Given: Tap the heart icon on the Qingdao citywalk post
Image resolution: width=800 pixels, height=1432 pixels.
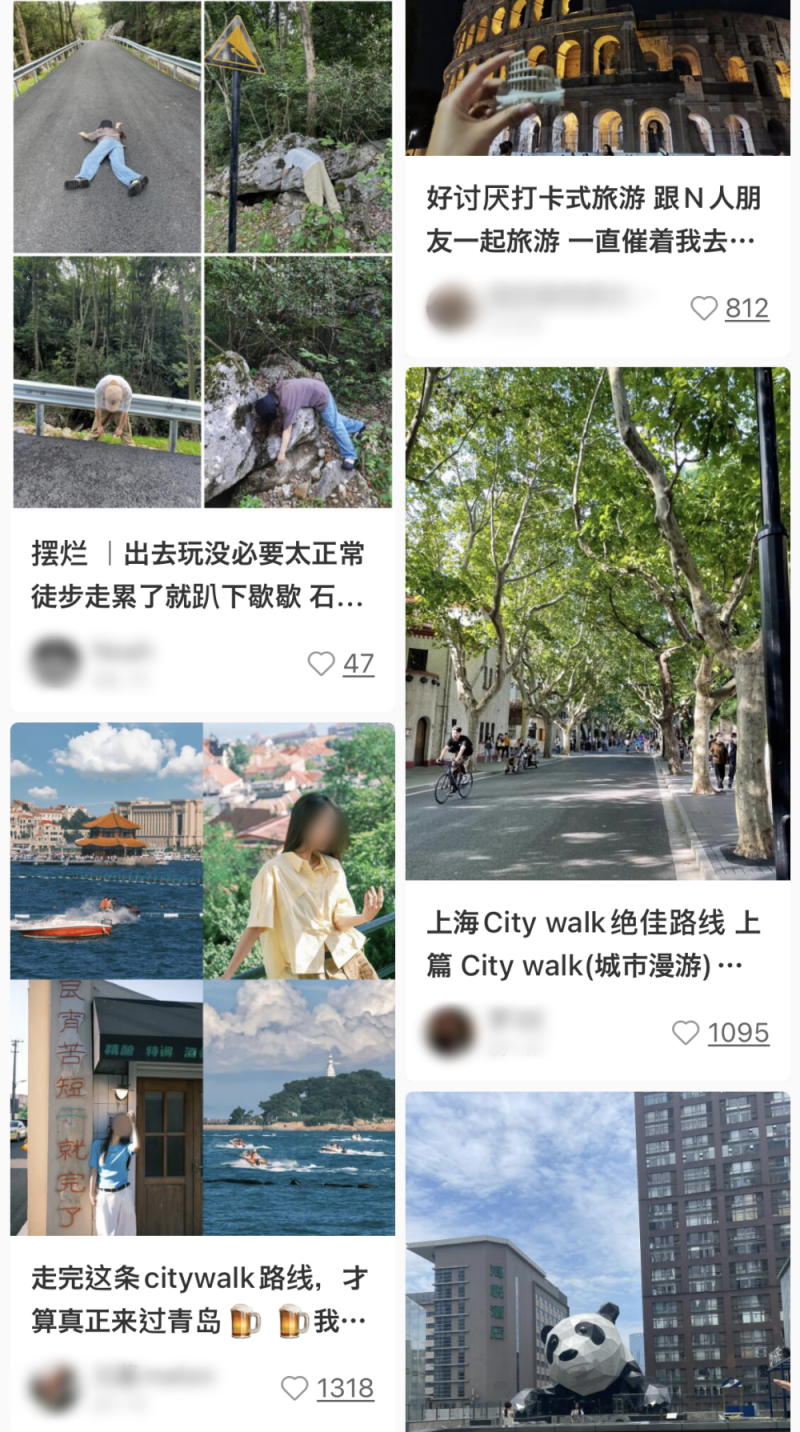Looking at the screenshot, I should click(294, 1388).
